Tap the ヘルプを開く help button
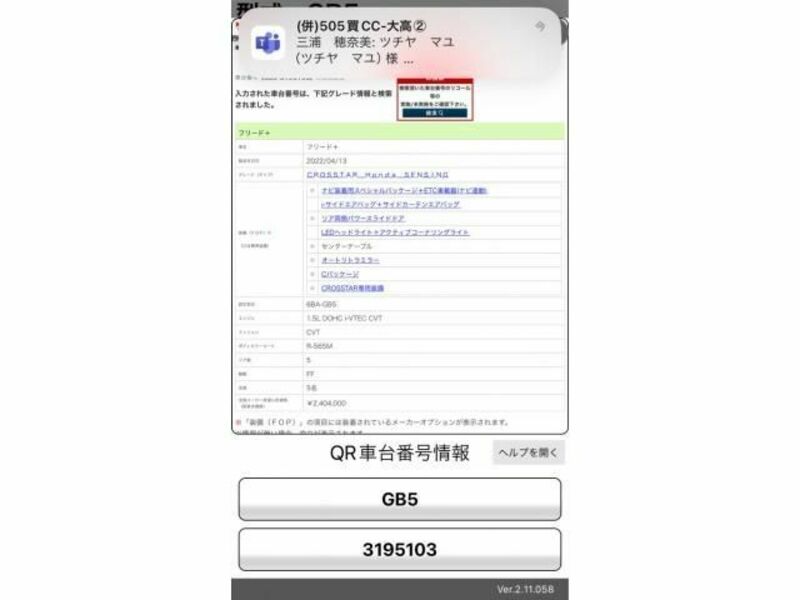This screenshot has width=800, height=600. 528,453
